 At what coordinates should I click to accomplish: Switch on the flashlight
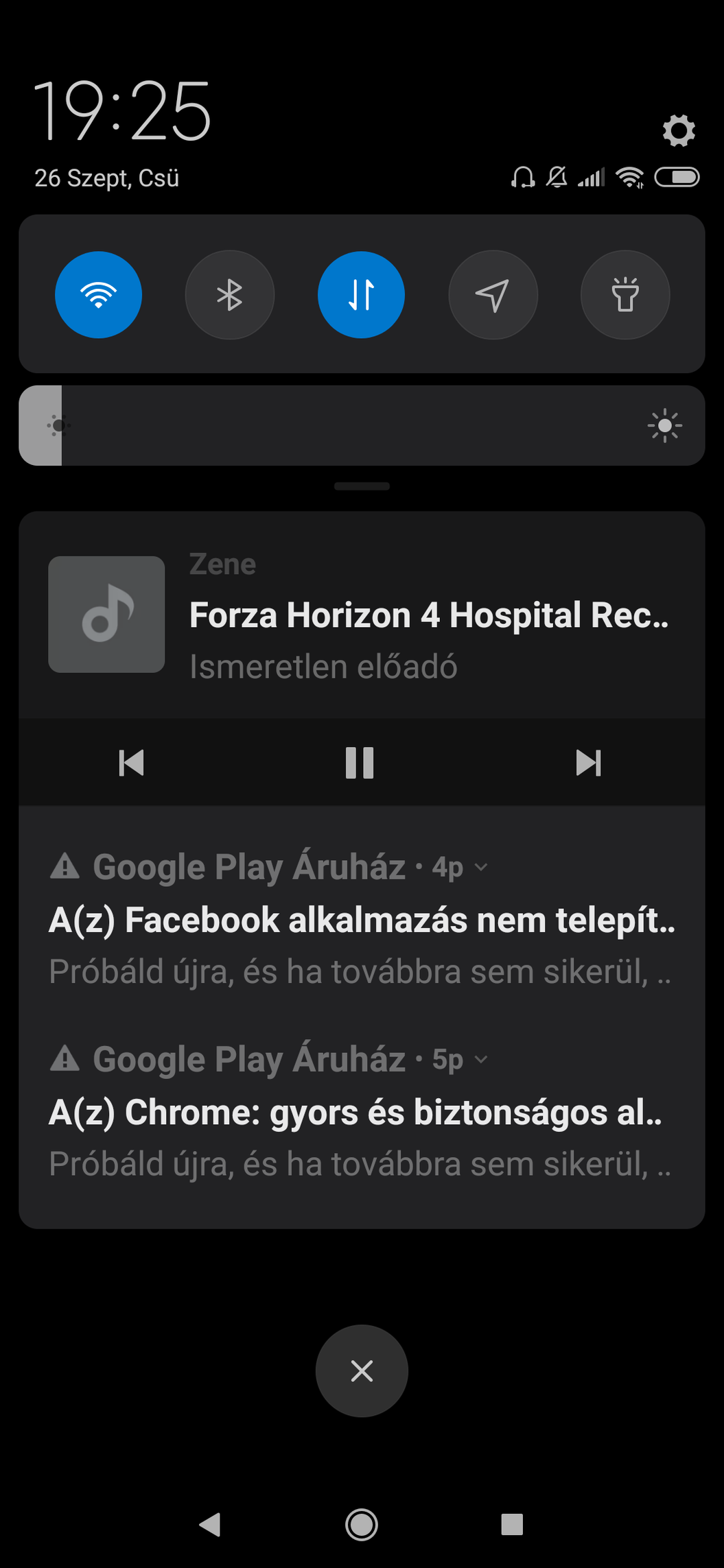coord(624,295)
